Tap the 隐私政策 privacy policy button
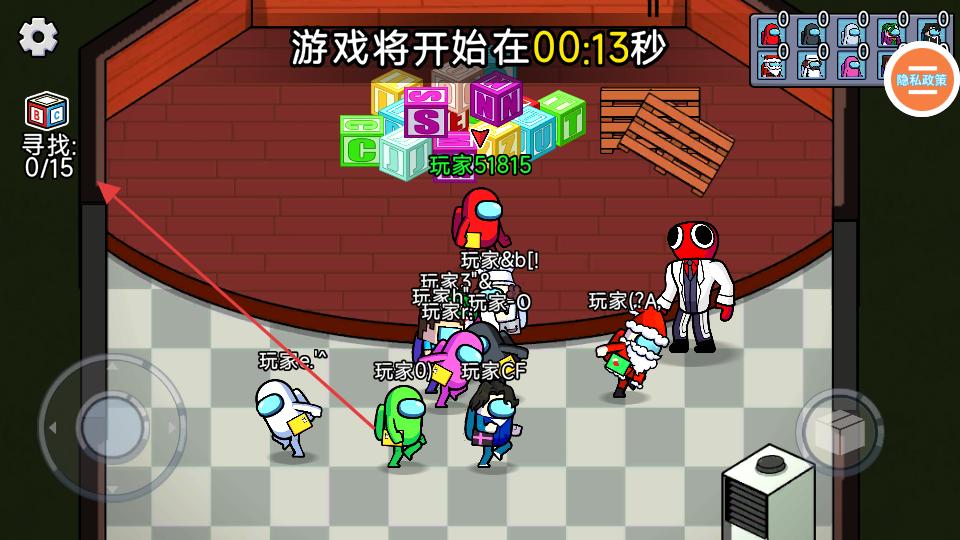The width and height of the screenshot is (960, 540). click(920, 78)
